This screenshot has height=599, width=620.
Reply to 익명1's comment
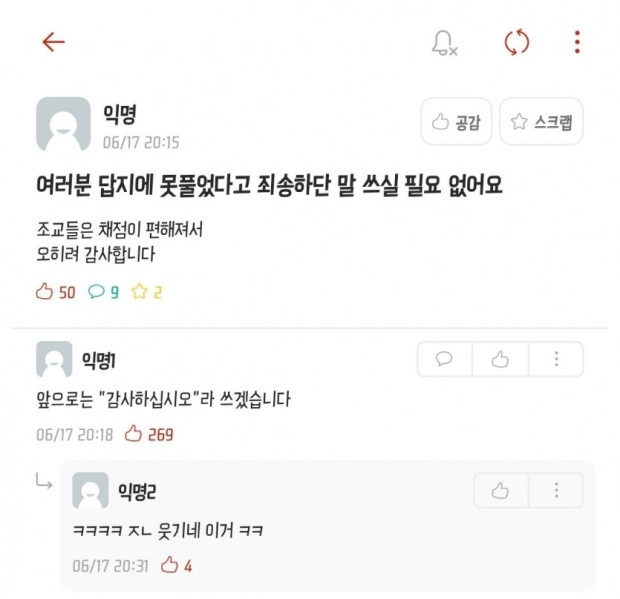(x=445, y=359)
